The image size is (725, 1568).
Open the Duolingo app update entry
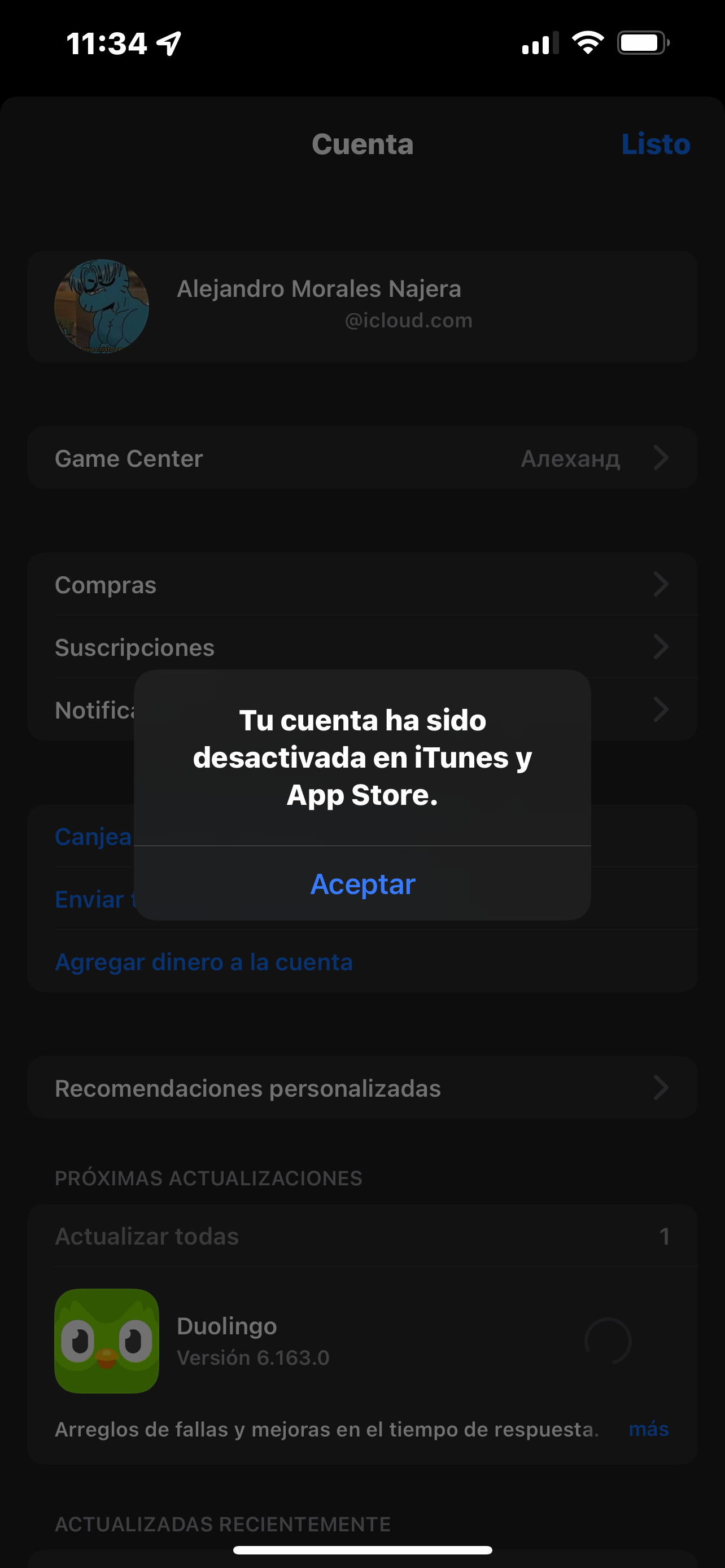tap(362, 1341)
